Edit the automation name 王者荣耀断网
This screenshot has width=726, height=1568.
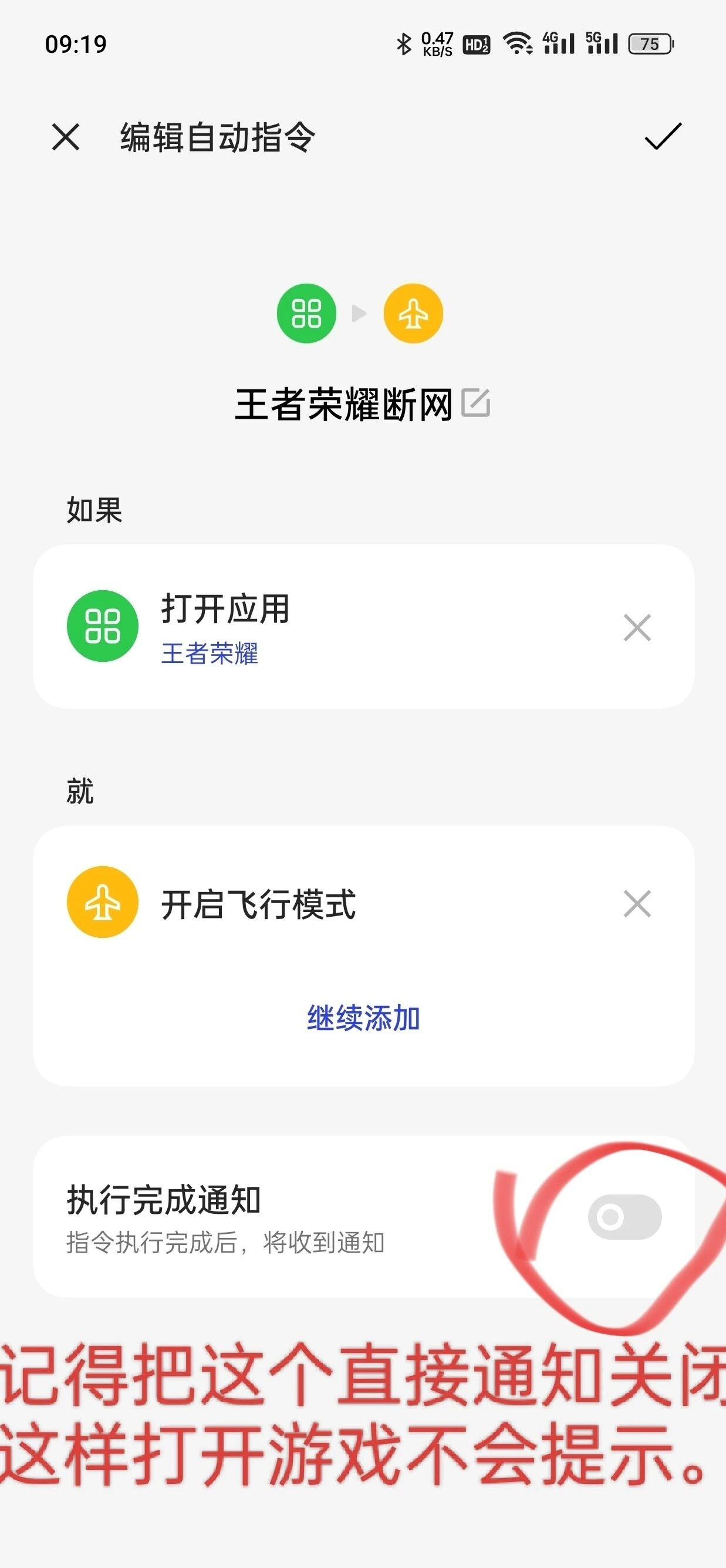click(x=476, y=403)
